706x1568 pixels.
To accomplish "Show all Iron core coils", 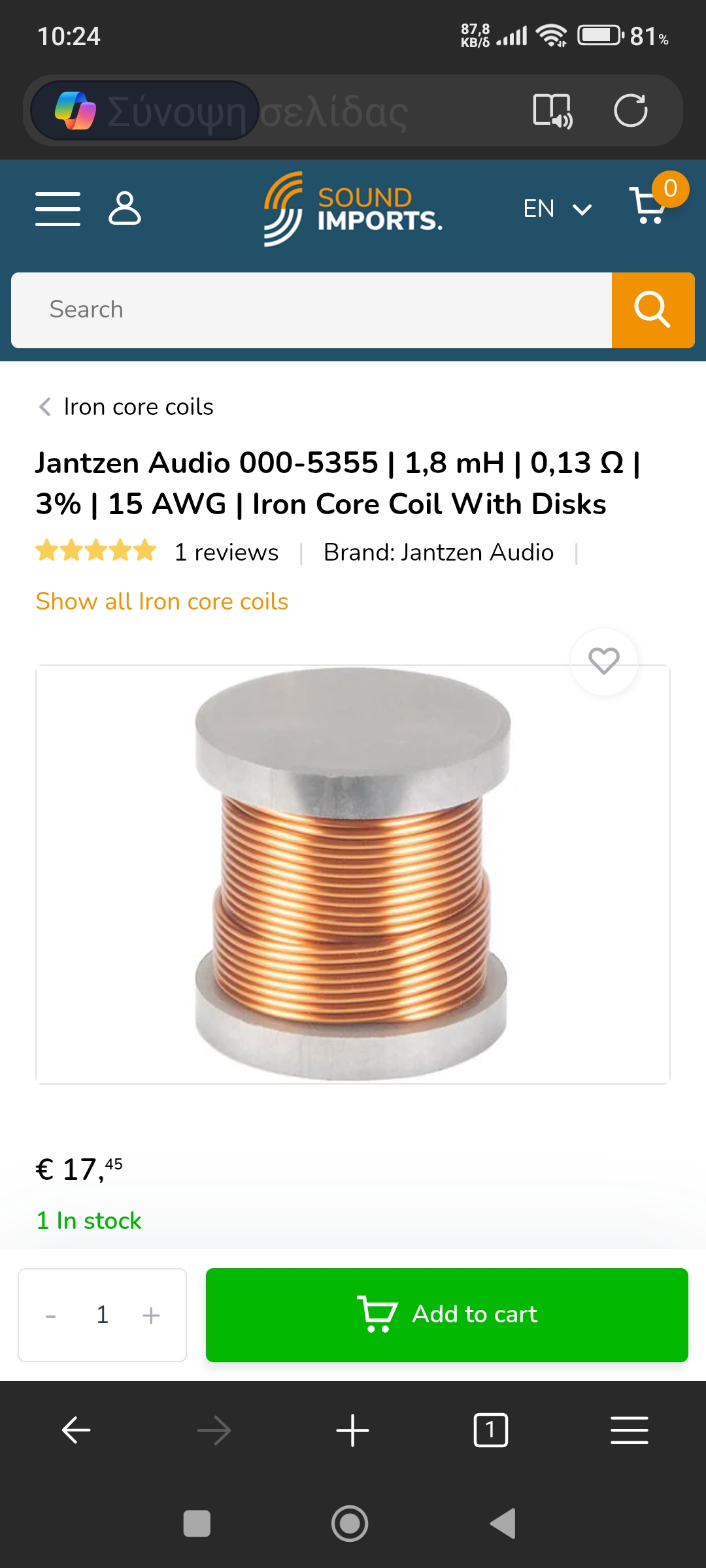I will point(161,602).
